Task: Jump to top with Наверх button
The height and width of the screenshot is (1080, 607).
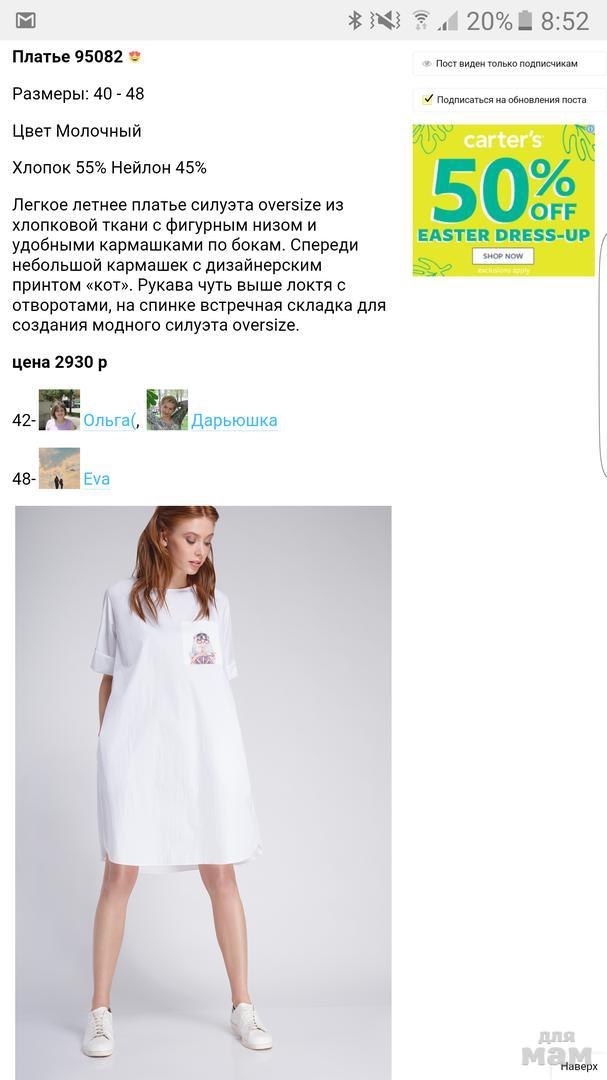Action: tap(578, 1065)
